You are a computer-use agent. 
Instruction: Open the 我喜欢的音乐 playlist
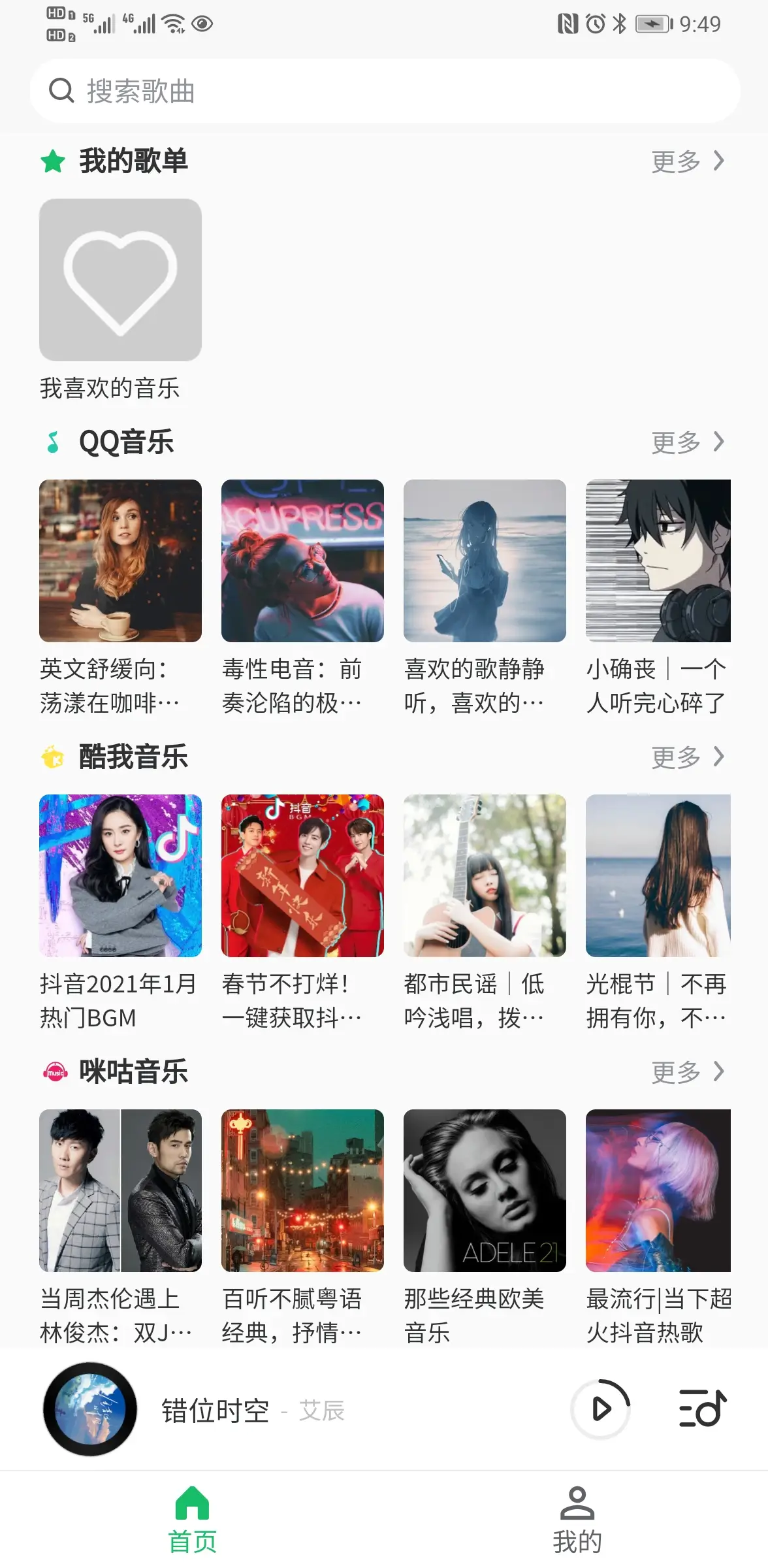tap(120, 280)
